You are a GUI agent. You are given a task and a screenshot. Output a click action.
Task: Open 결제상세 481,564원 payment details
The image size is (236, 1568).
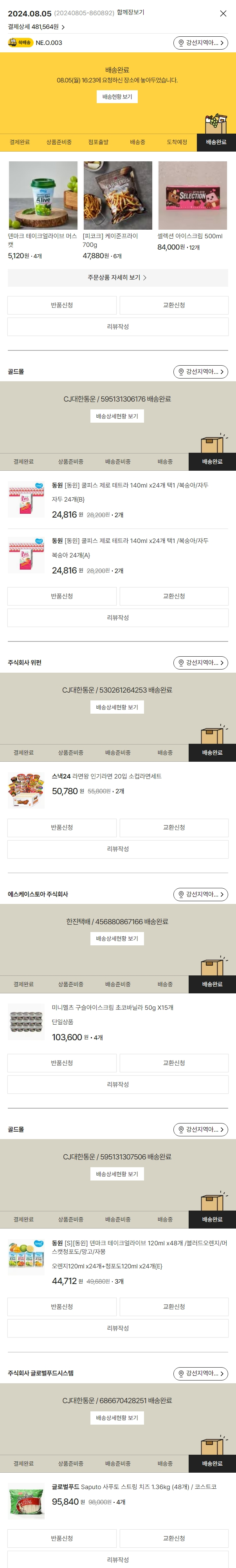pos(35,27)
